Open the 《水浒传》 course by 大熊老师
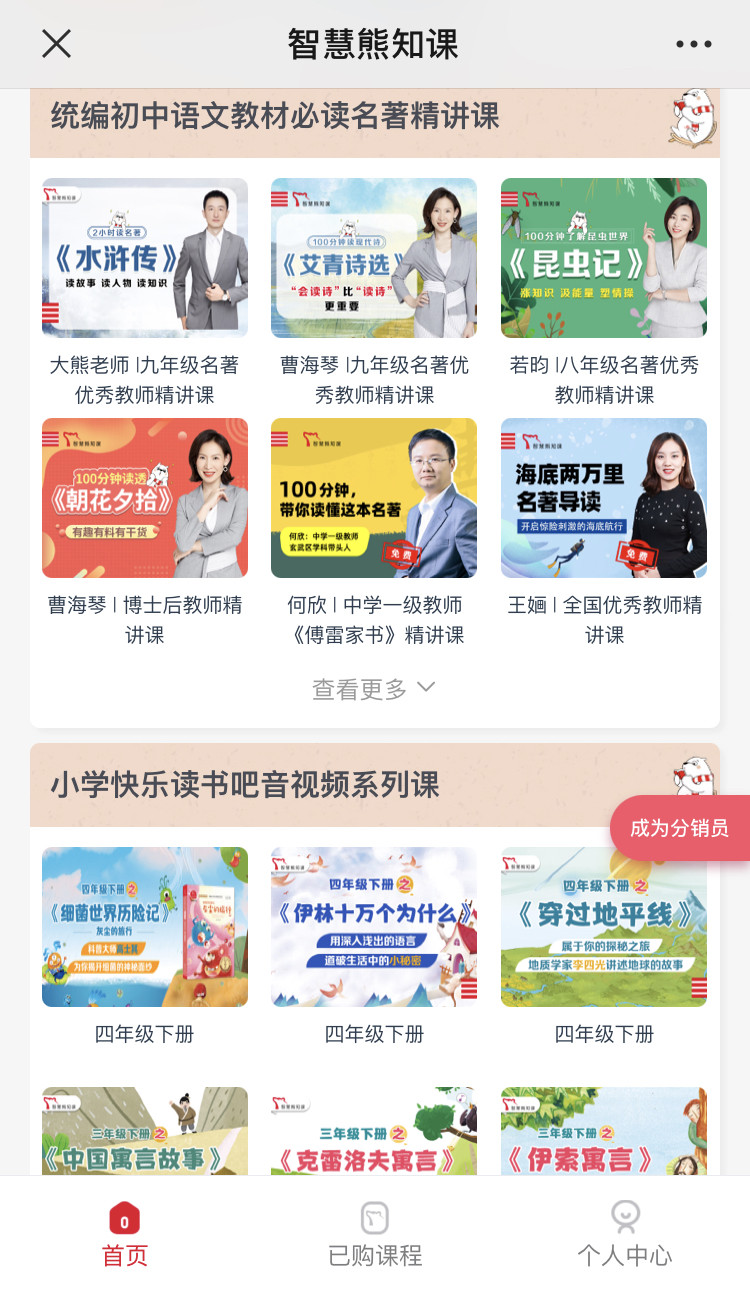 point(145,258)
